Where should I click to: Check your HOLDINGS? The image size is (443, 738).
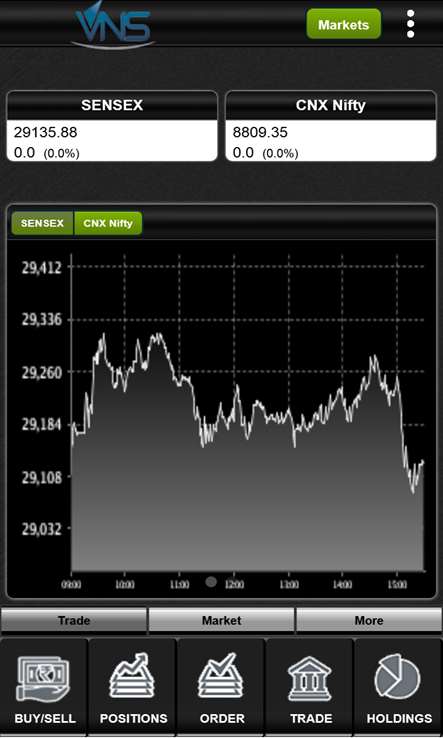coord(399,687)
